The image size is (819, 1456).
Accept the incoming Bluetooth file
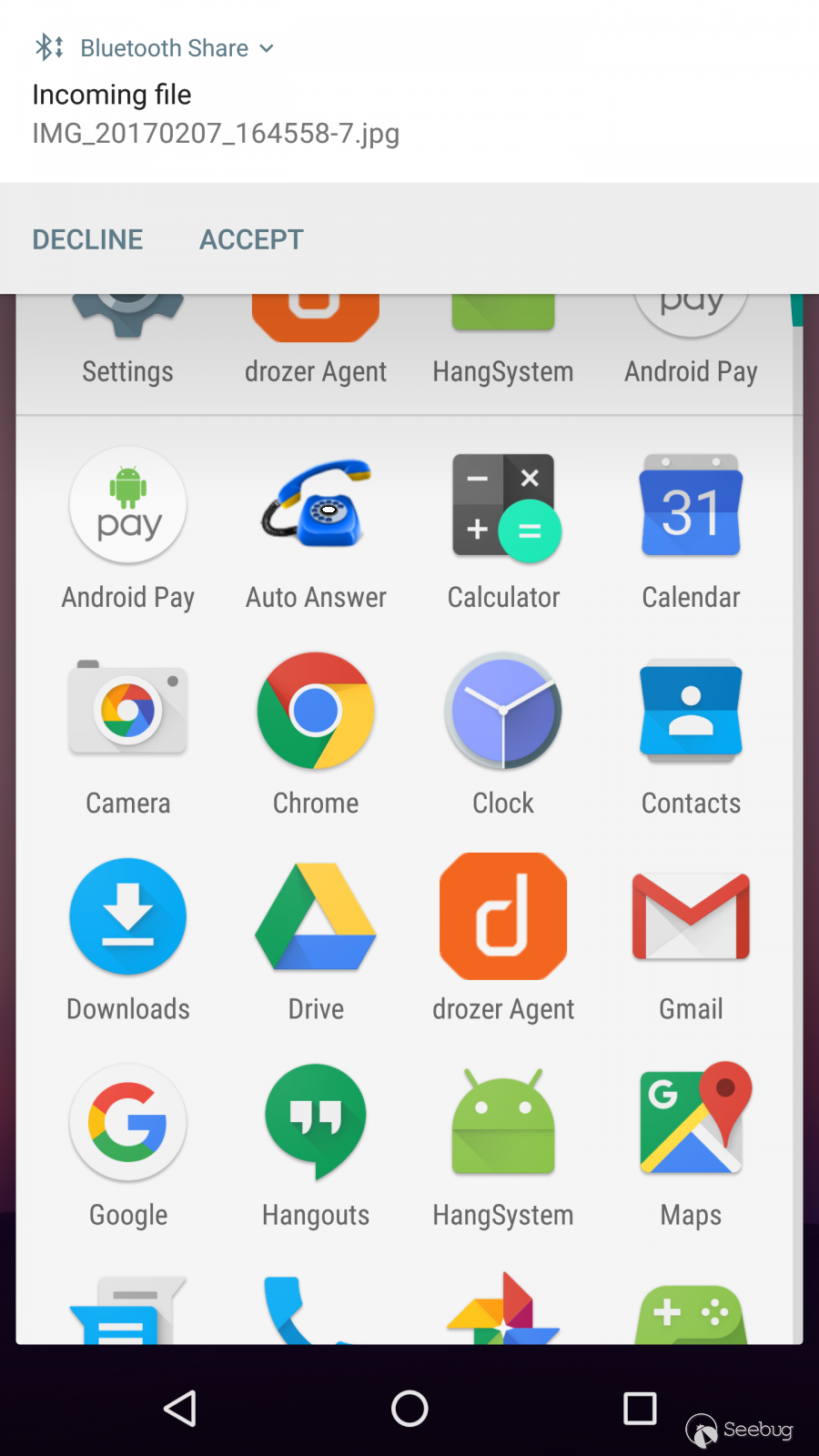point(251,239)
